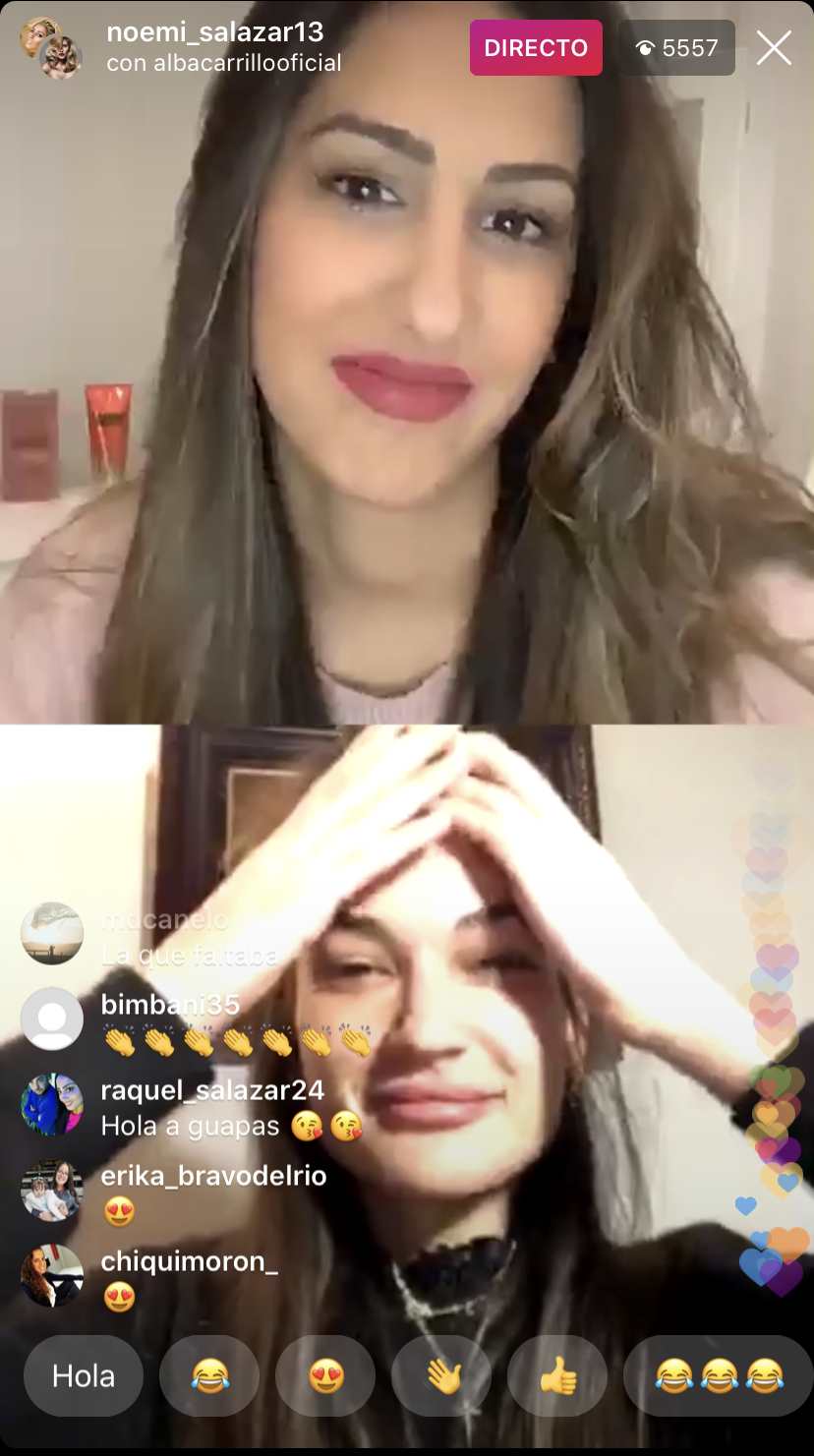This screenshot has width=814, height=1456.
Task: Tap erika_bravodelrio's comment
Action: click(213, 1193)
